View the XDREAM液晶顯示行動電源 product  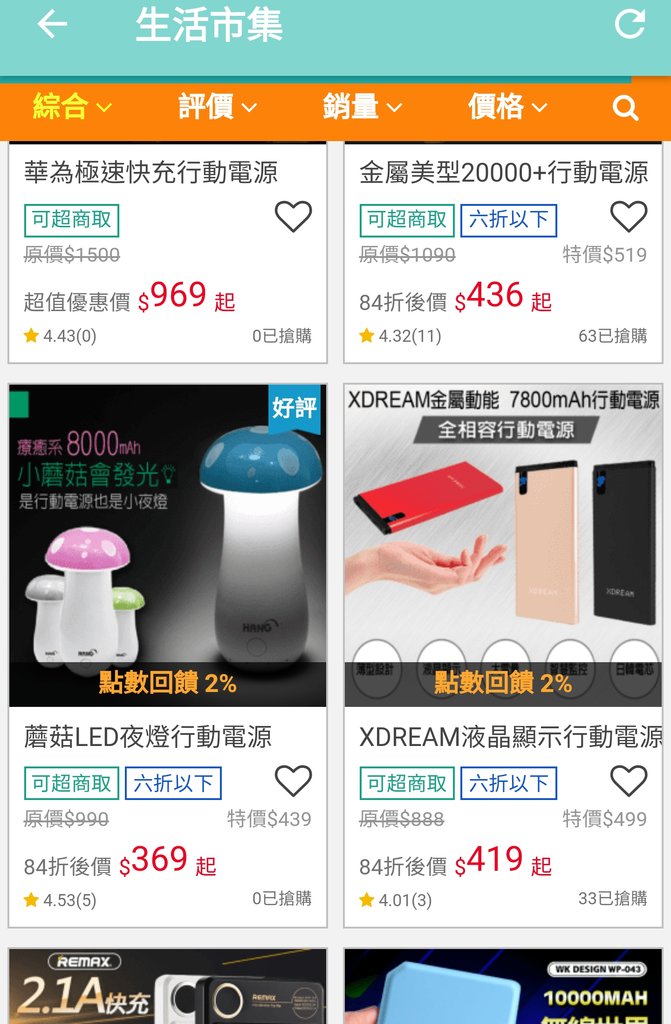click(503, 545)
